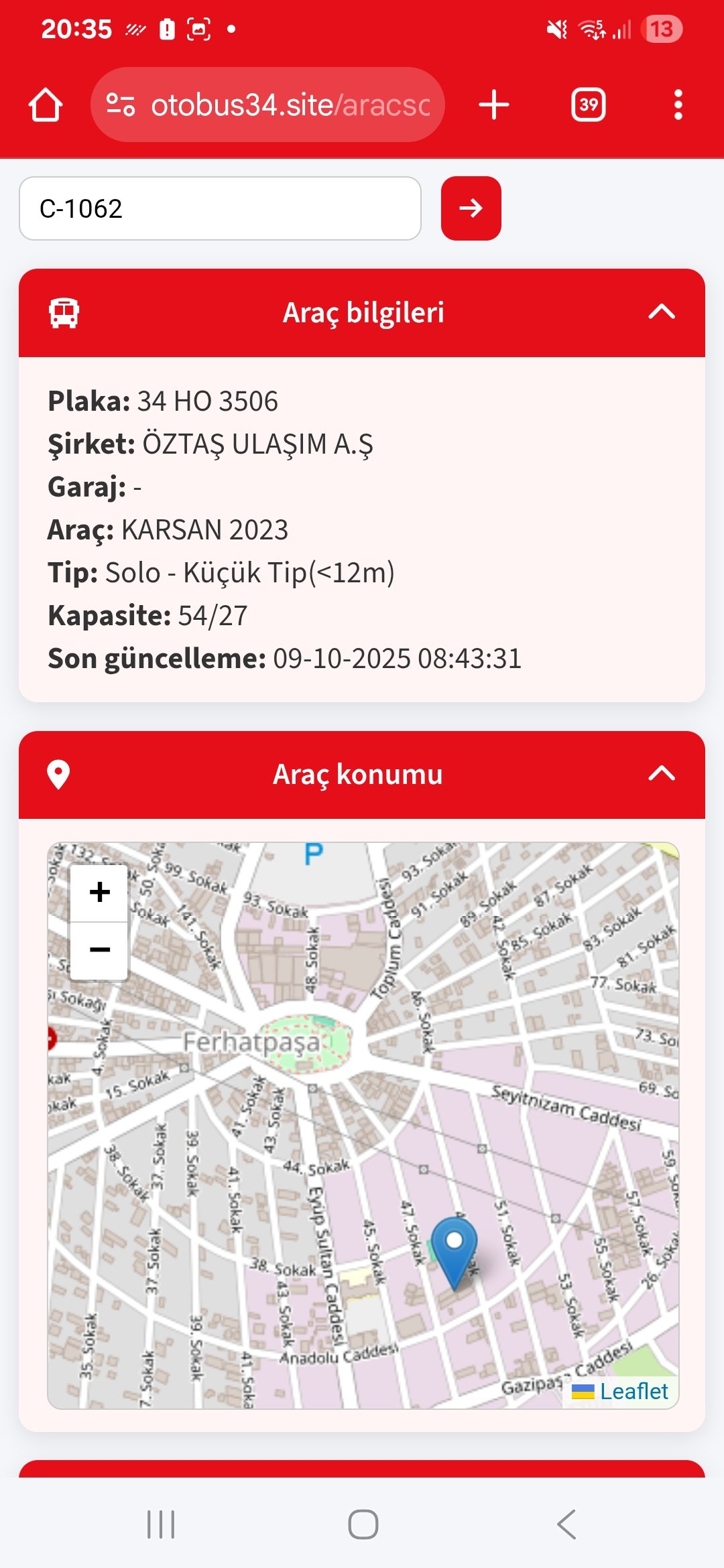Tap the C-1062 vehicle code field
The height and width of the screenshot is (1568, 724).
(220, 208)
